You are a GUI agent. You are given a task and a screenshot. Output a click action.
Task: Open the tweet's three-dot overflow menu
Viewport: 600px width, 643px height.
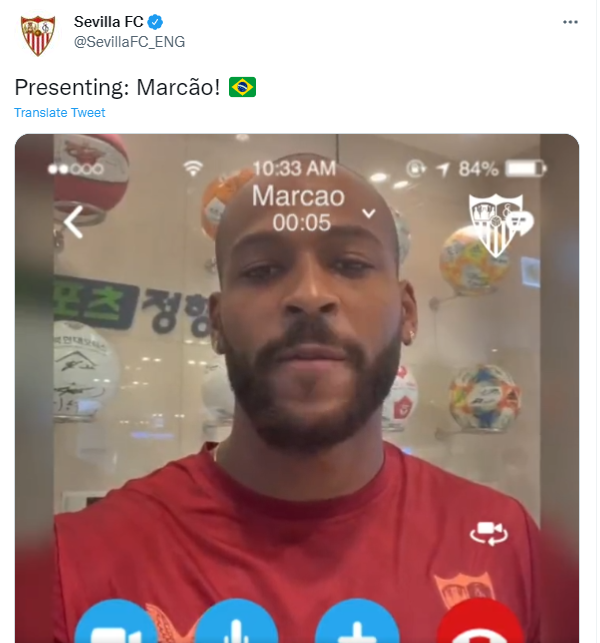pos(570,22)
